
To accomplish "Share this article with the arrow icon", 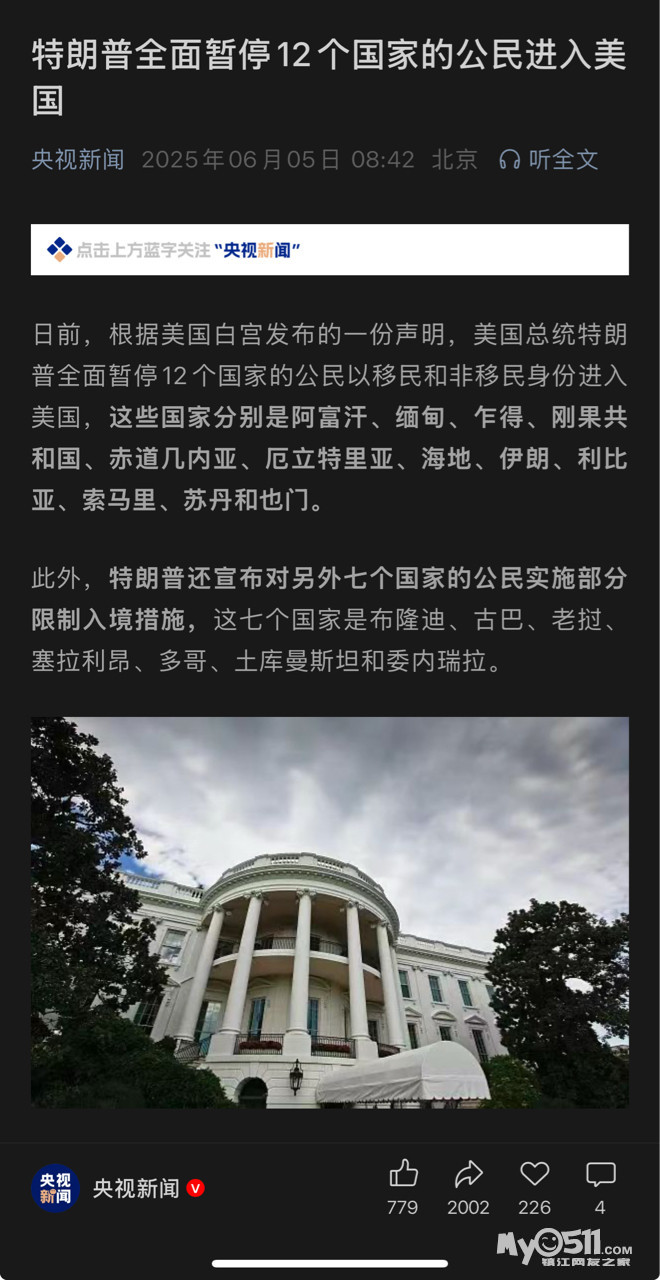I will click(468, 1174).
